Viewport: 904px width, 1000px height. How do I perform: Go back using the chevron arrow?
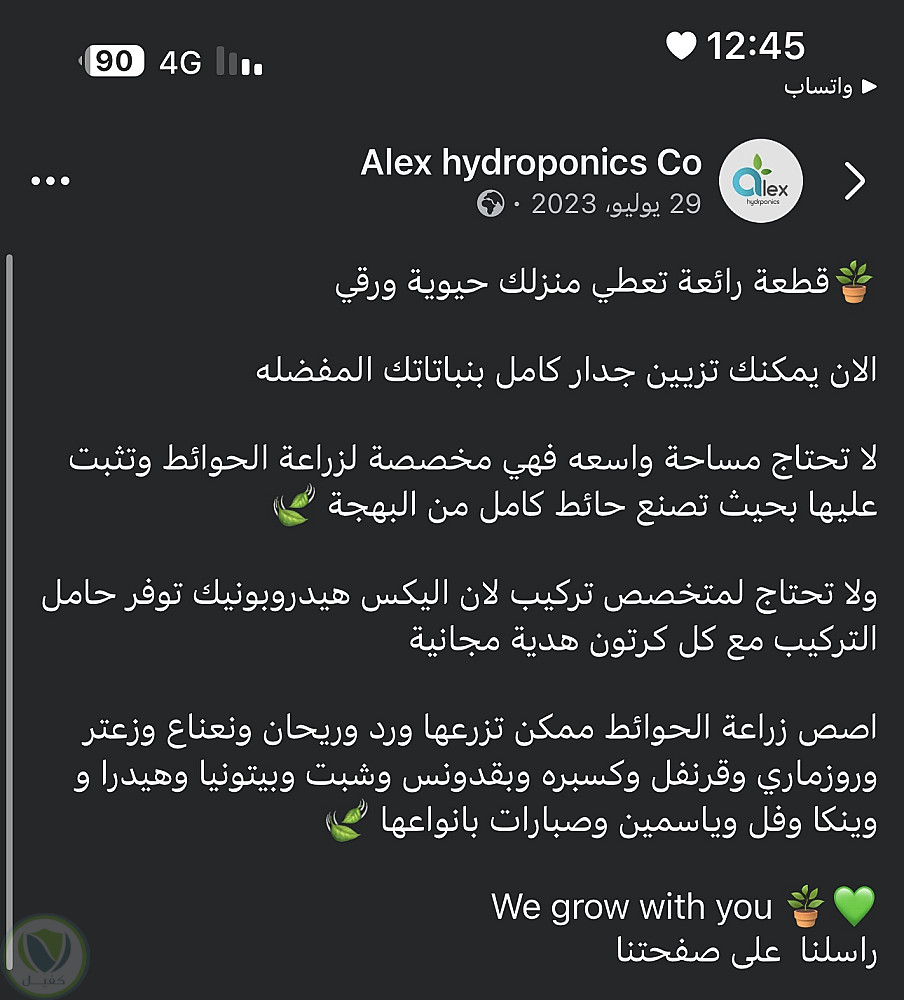click(855, 181)
